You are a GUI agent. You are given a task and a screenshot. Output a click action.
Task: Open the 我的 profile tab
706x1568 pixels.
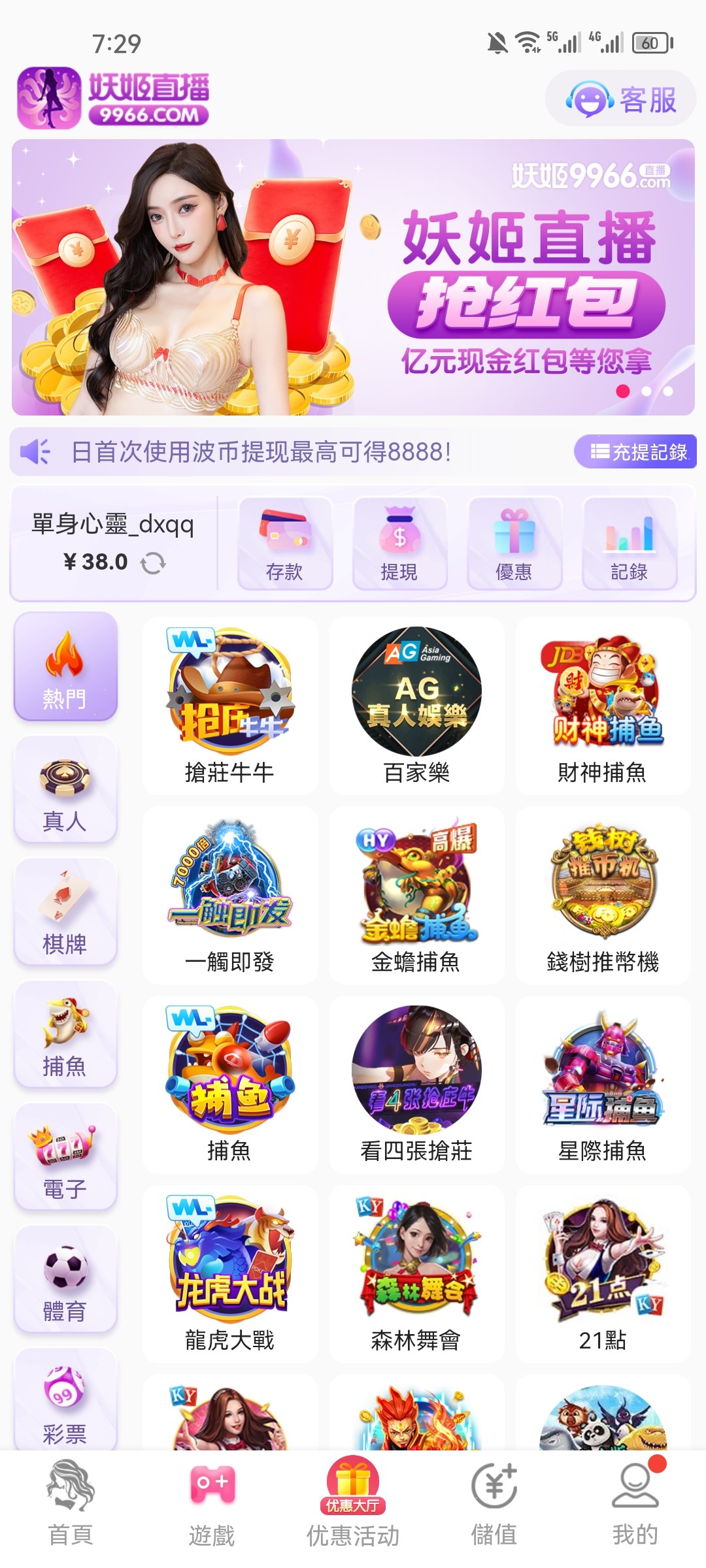click(635, 1503)
